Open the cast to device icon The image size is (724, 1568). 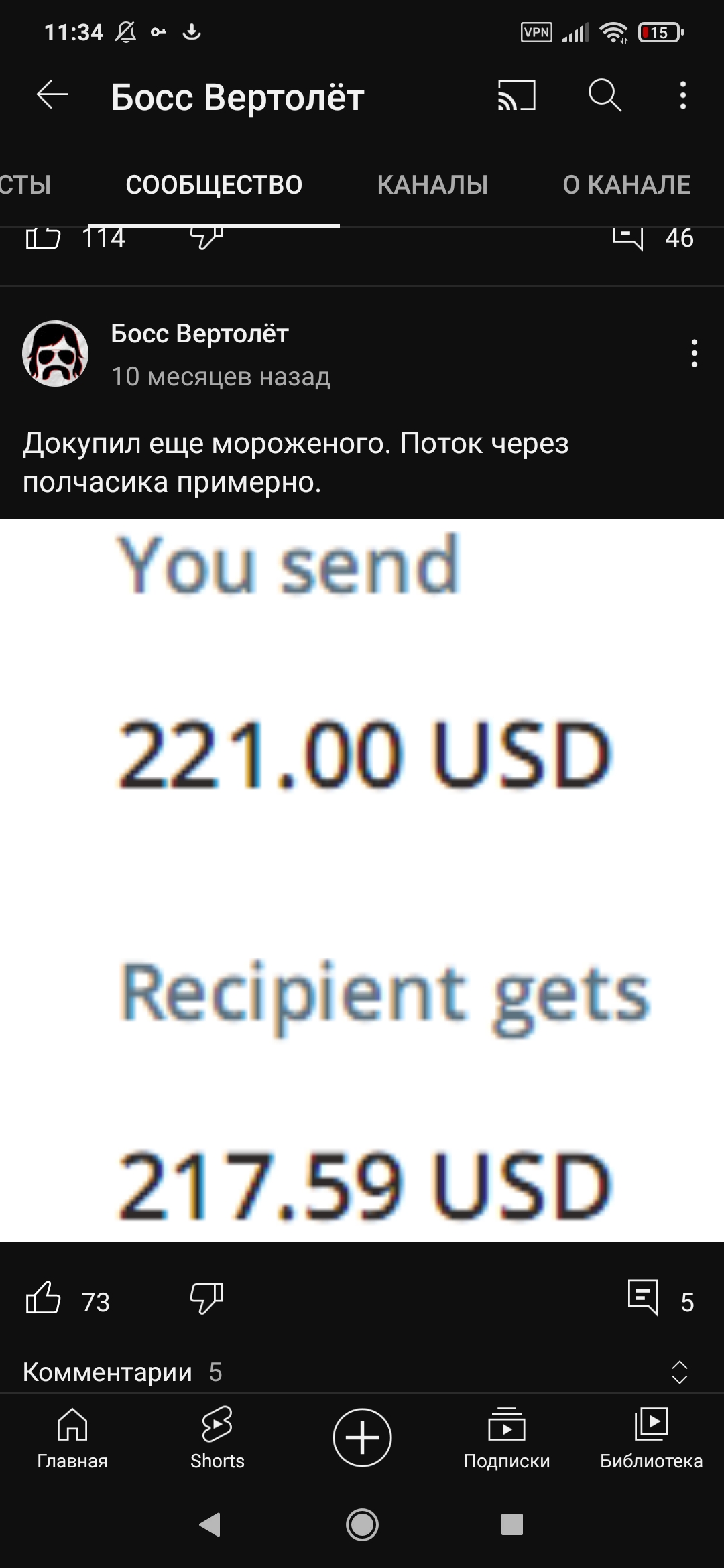tap(516, 96)
